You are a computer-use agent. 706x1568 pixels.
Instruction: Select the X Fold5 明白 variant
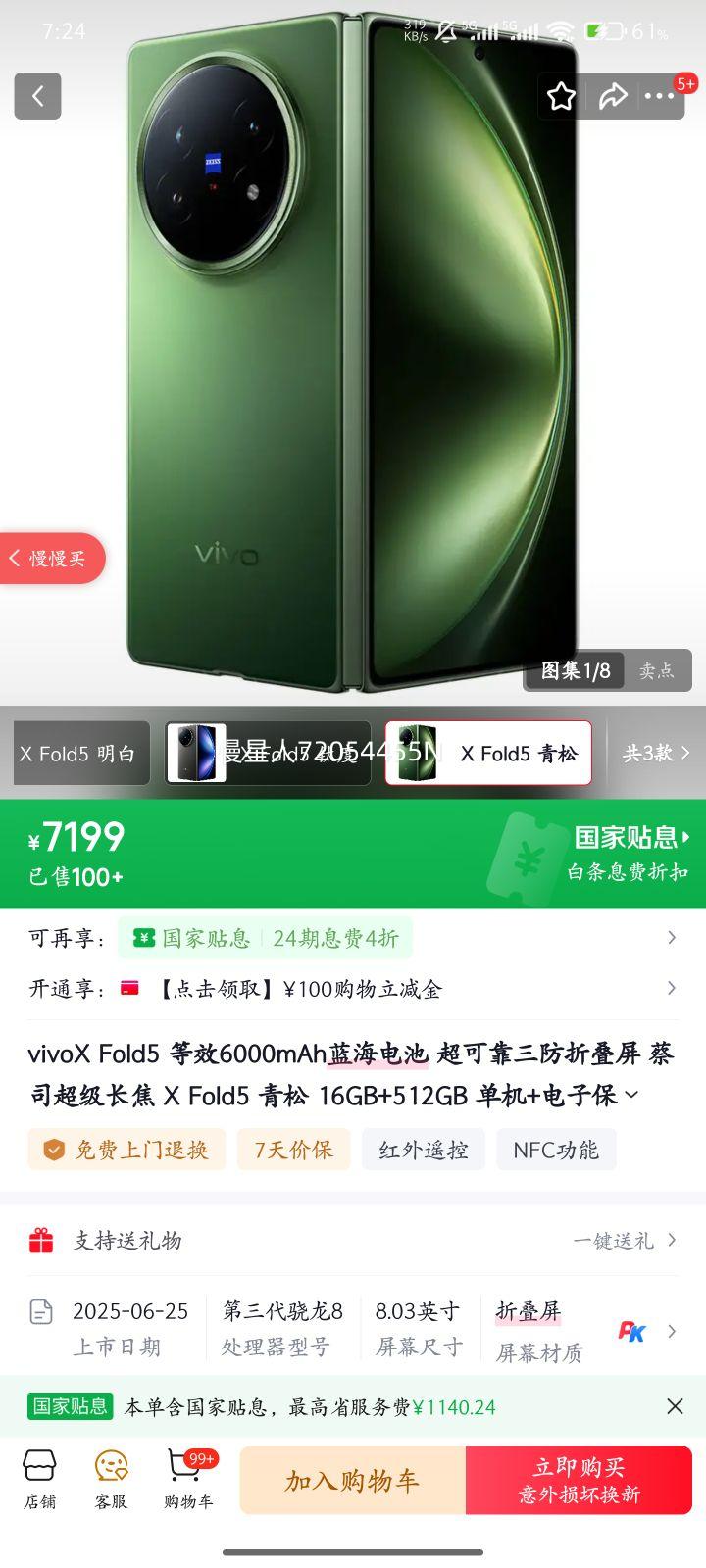(80, 753)
